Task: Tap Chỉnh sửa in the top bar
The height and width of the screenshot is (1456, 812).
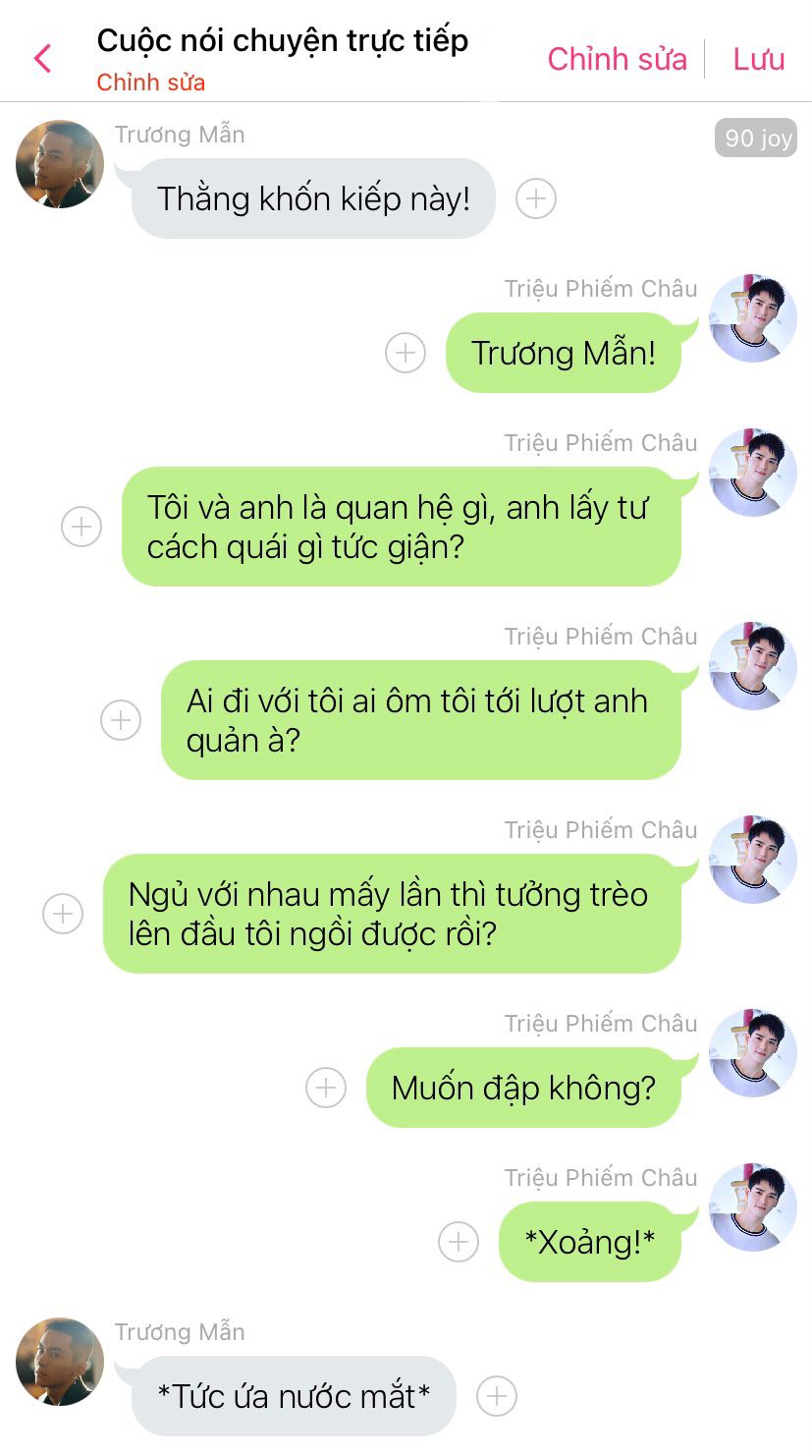Action: pyautogui.click(x=617, y=59)
